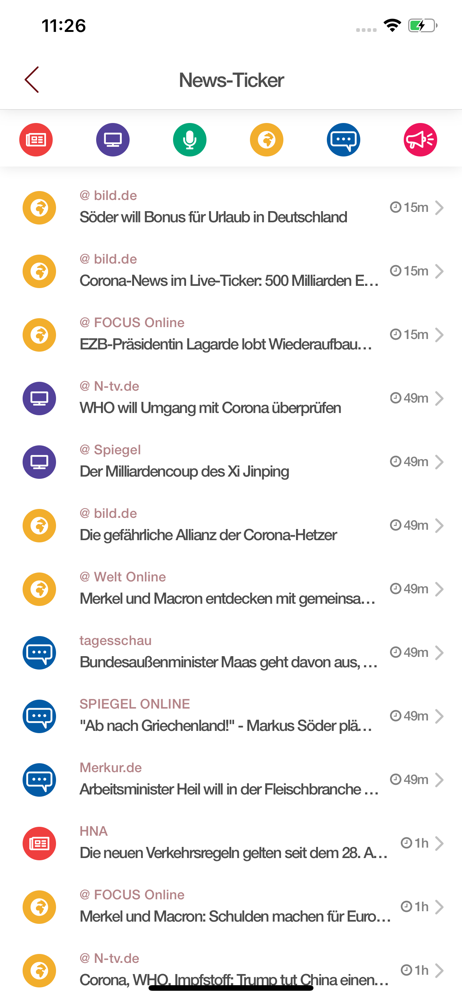Read the Ab nach Griechenland story from SPIEGEL ONLINE
The height and width of the screenshot is (1000, 462).
[231, 716]
